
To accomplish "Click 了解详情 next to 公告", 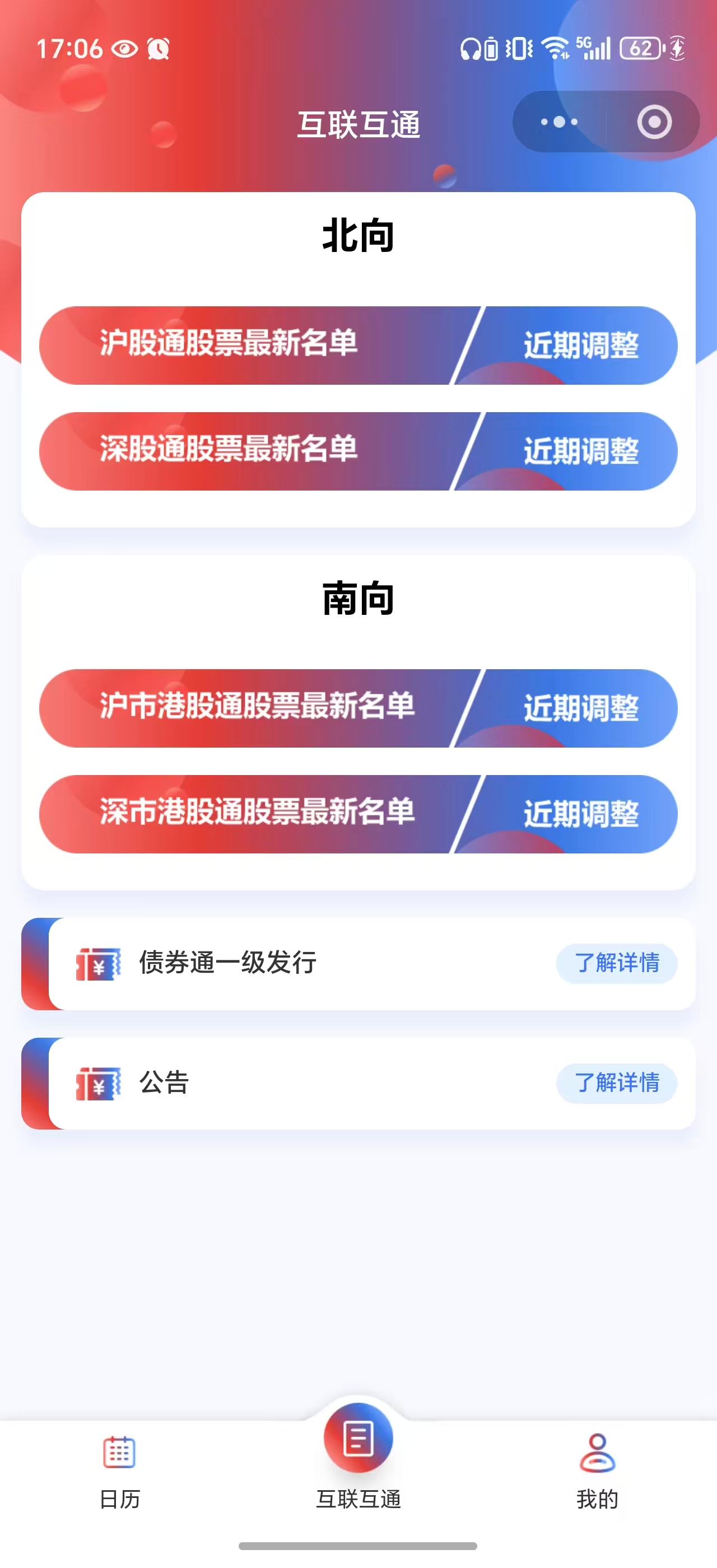I will (x=616, y=1084).
